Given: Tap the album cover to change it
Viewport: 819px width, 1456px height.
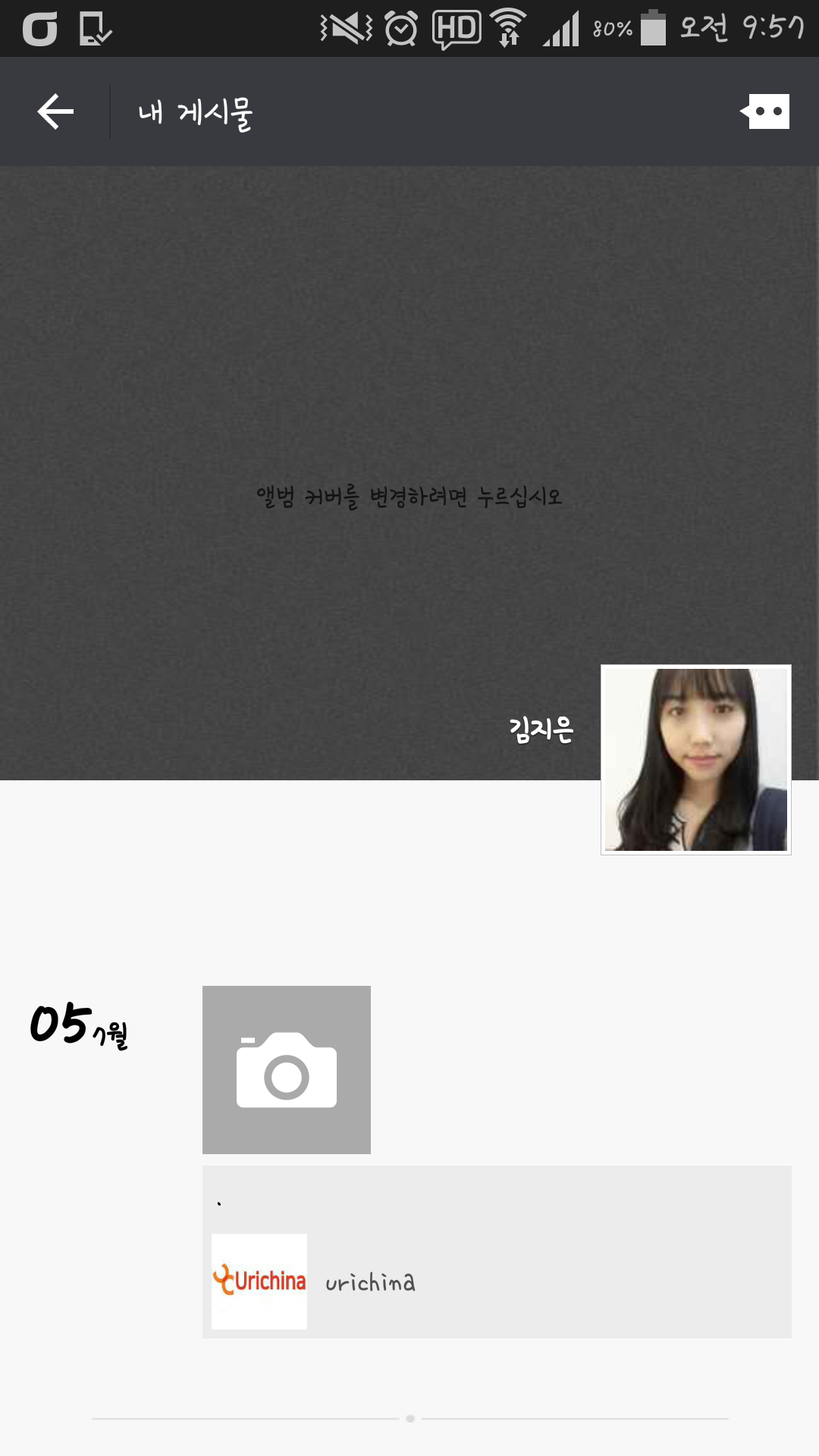Looking at the screenshot, I should click(x=409, y=473).
